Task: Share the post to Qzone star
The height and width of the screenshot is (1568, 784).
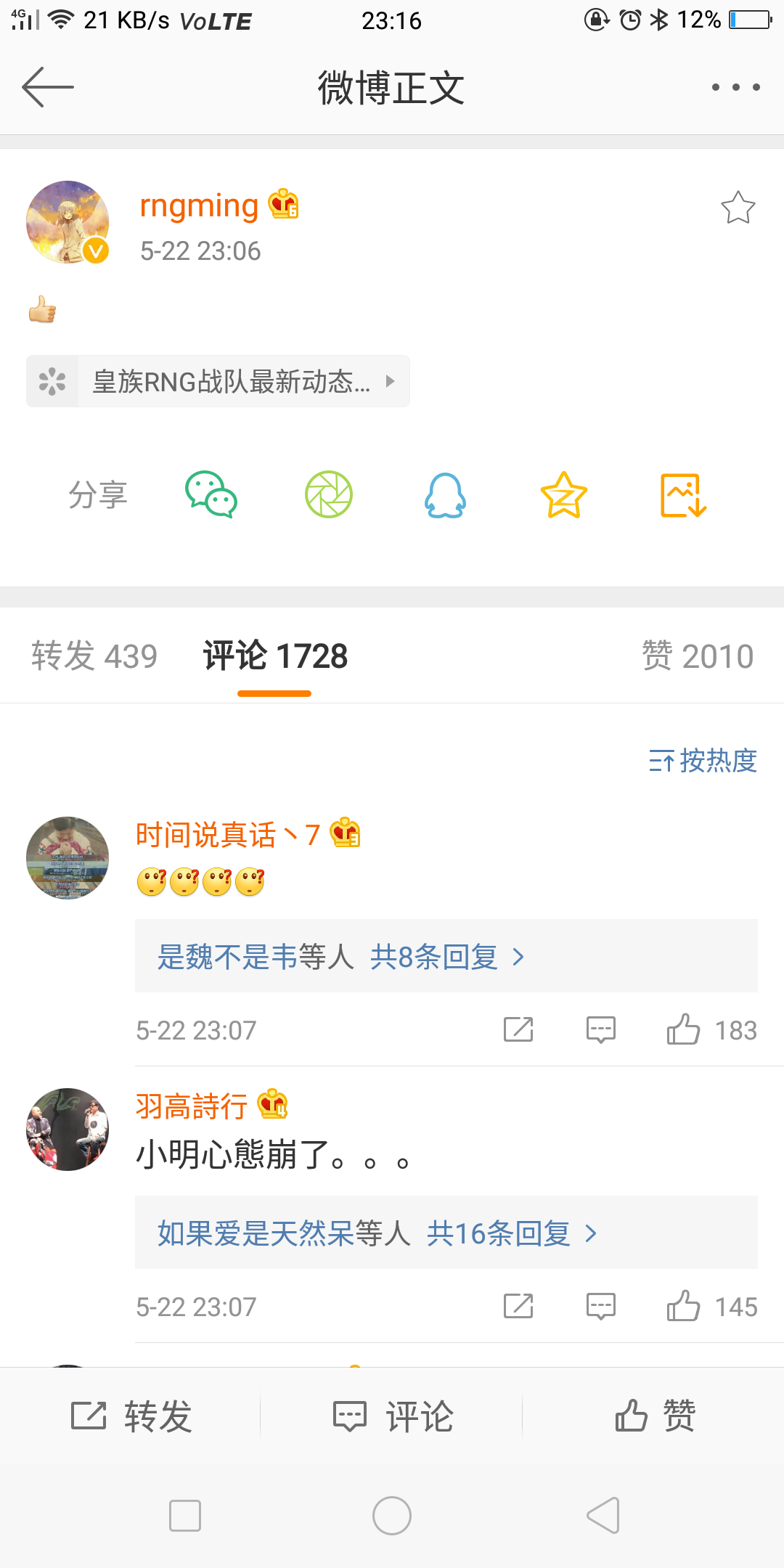Action: click(563, 495)
